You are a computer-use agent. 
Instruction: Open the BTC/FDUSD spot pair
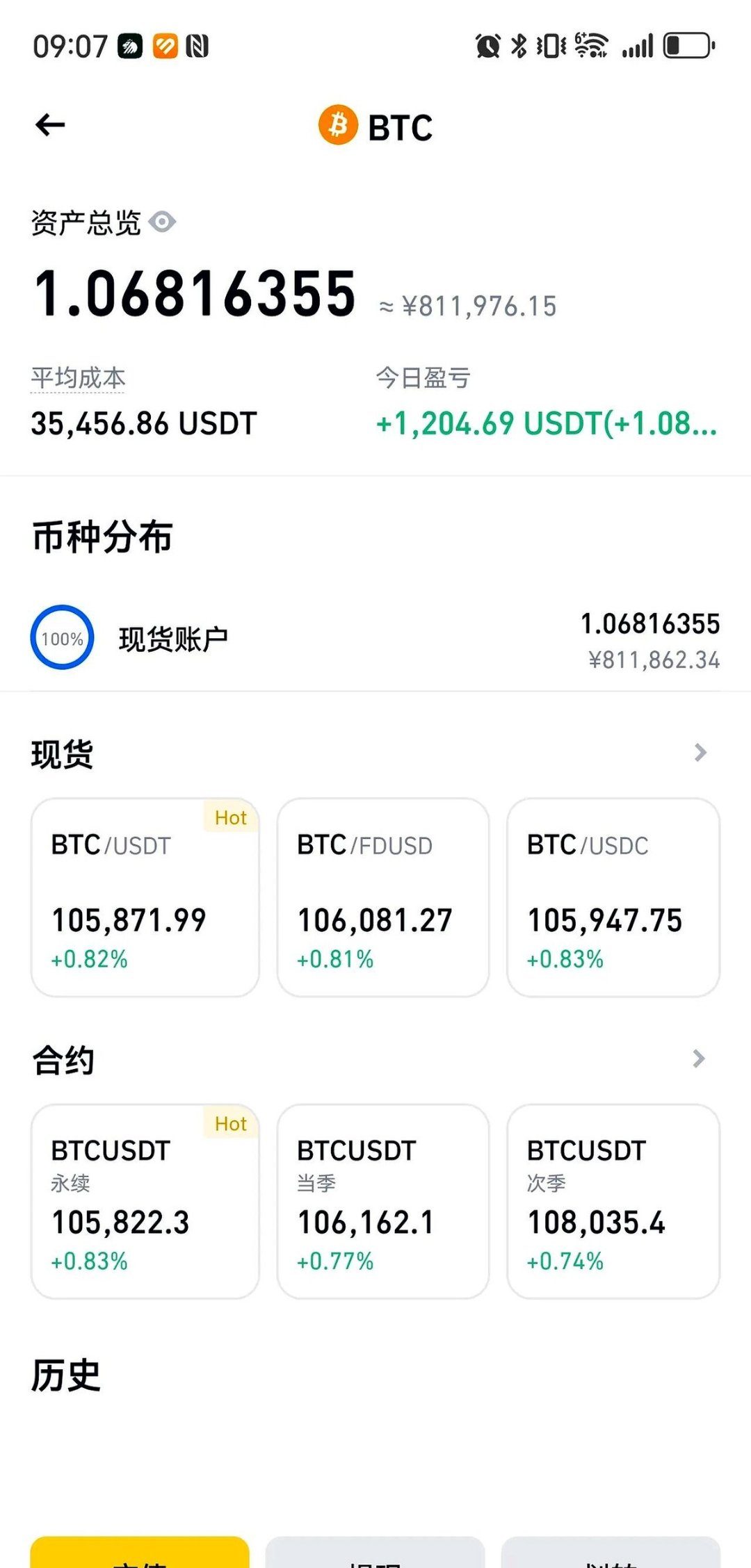383,897
